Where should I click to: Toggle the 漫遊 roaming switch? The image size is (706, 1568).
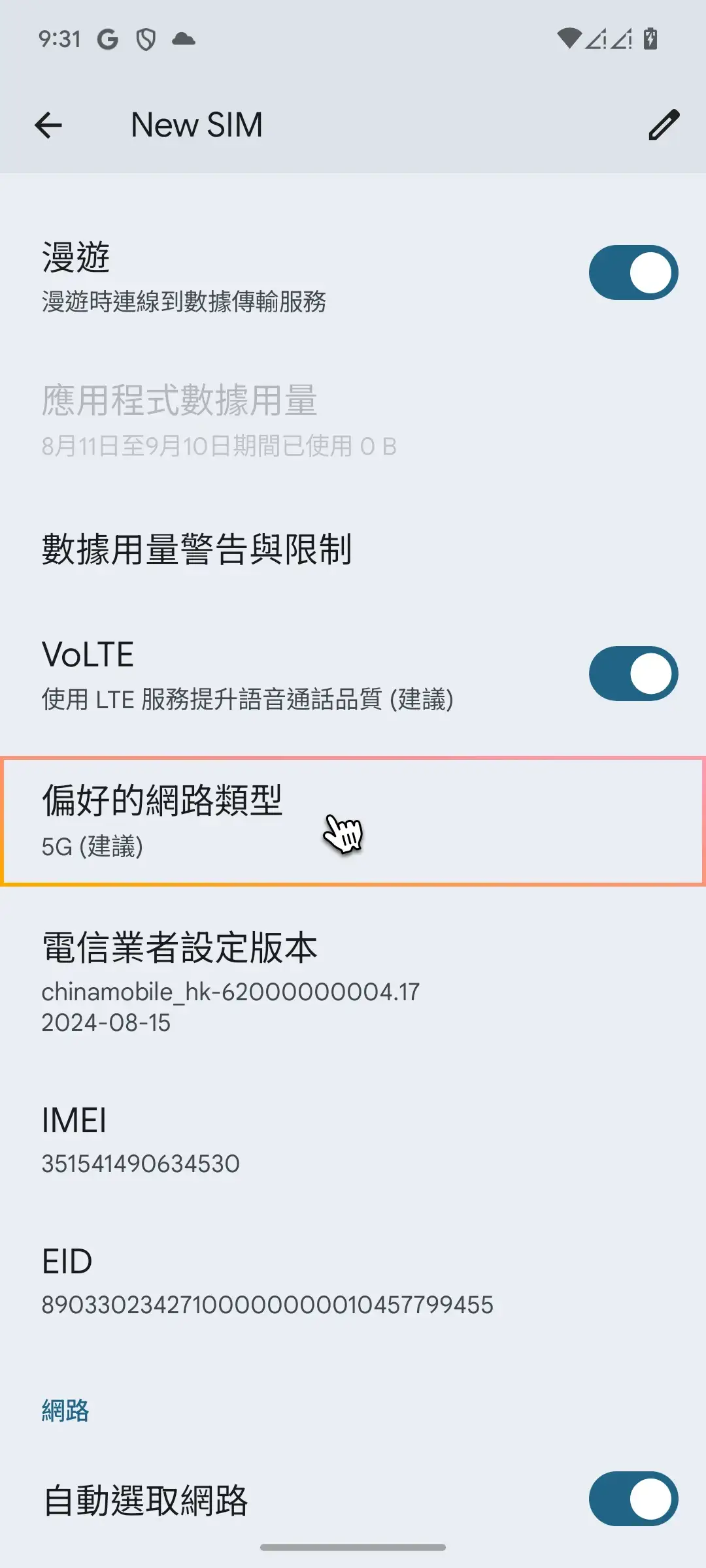[633, 272]
